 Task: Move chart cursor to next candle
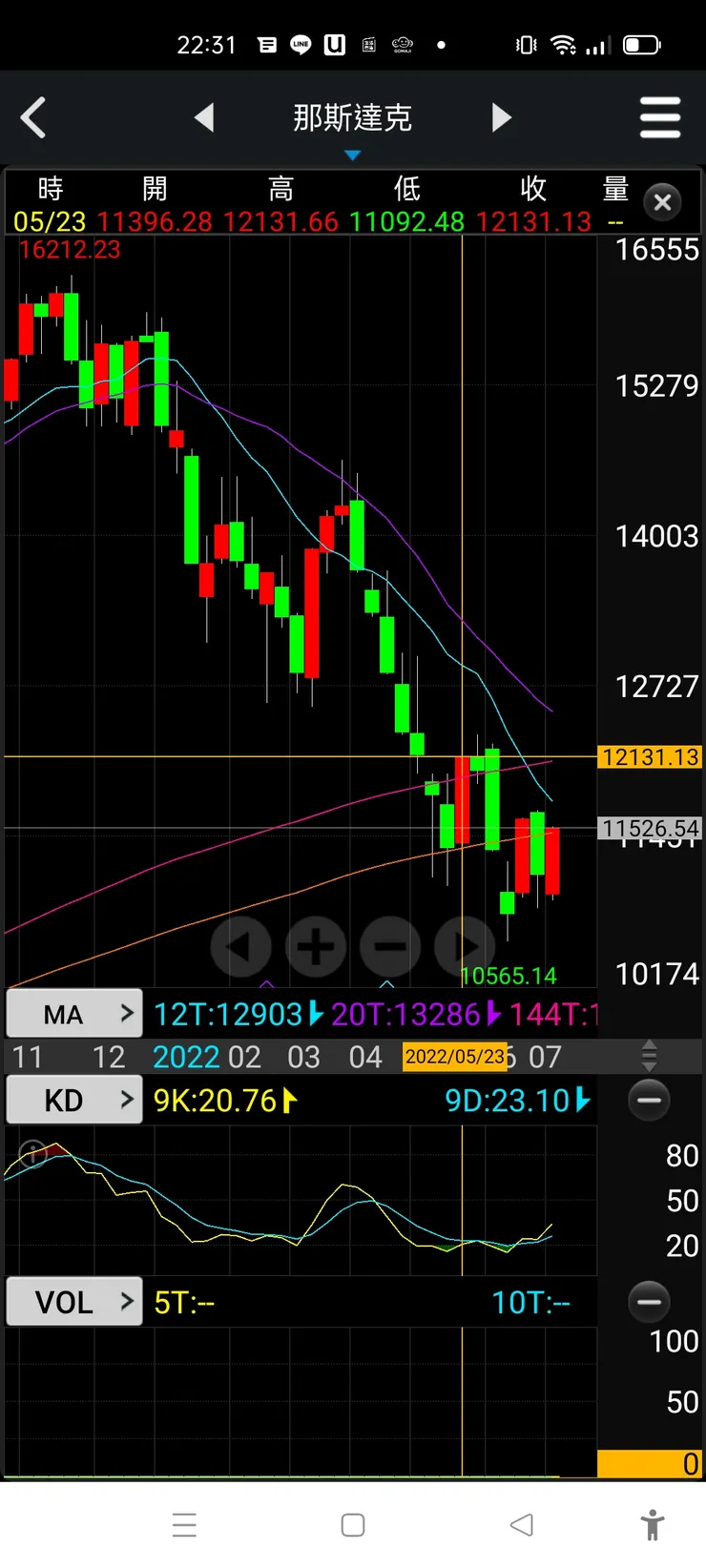(x=465, y=946)
